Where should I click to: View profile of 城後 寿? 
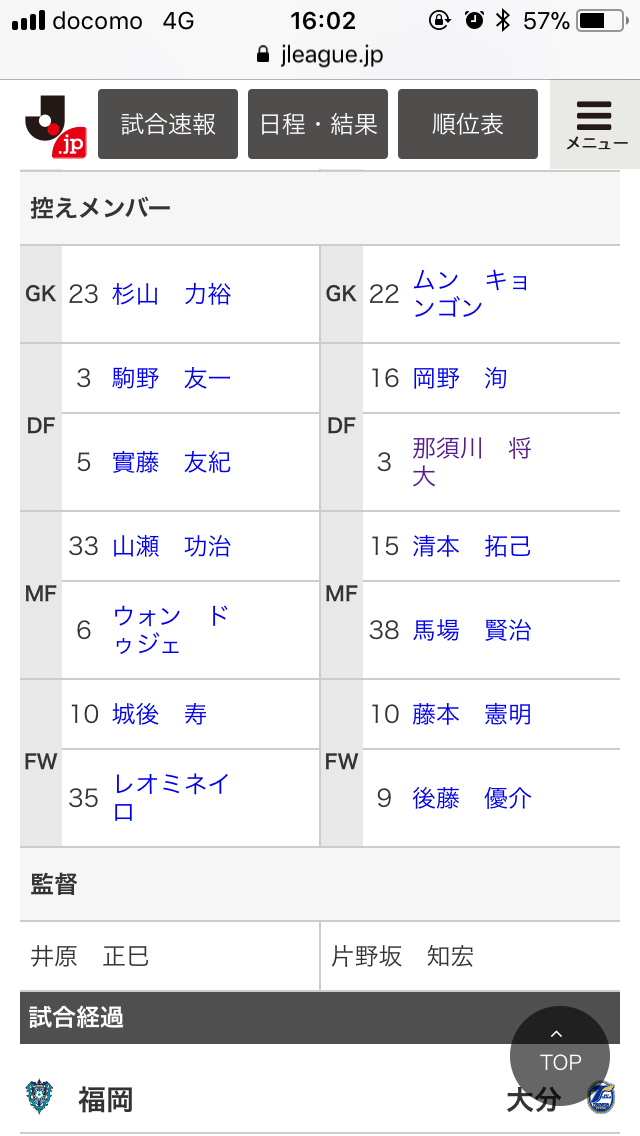coord(160,714)
